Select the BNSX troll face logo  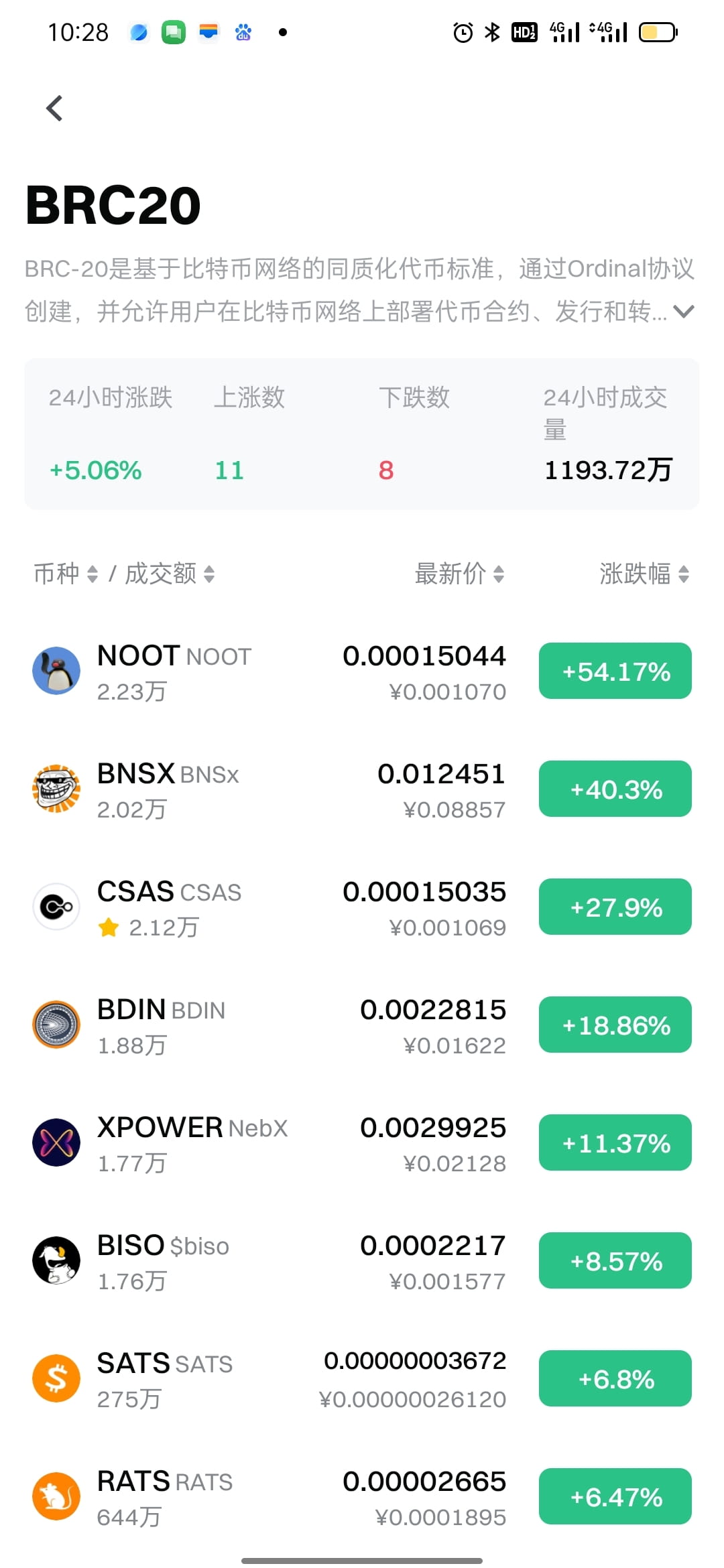pos(56,789)
